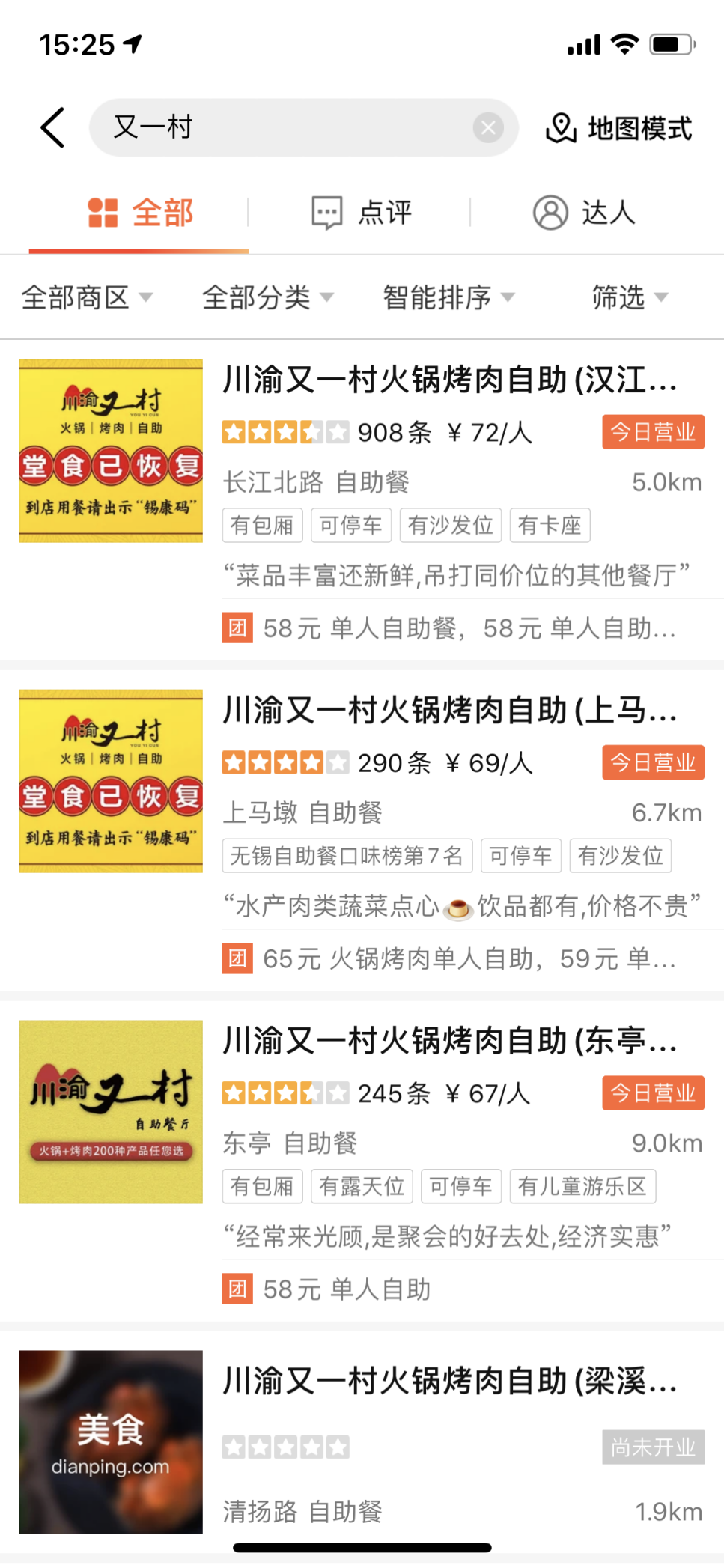Expand the 全部商区 dropdown

pos(86,297)
